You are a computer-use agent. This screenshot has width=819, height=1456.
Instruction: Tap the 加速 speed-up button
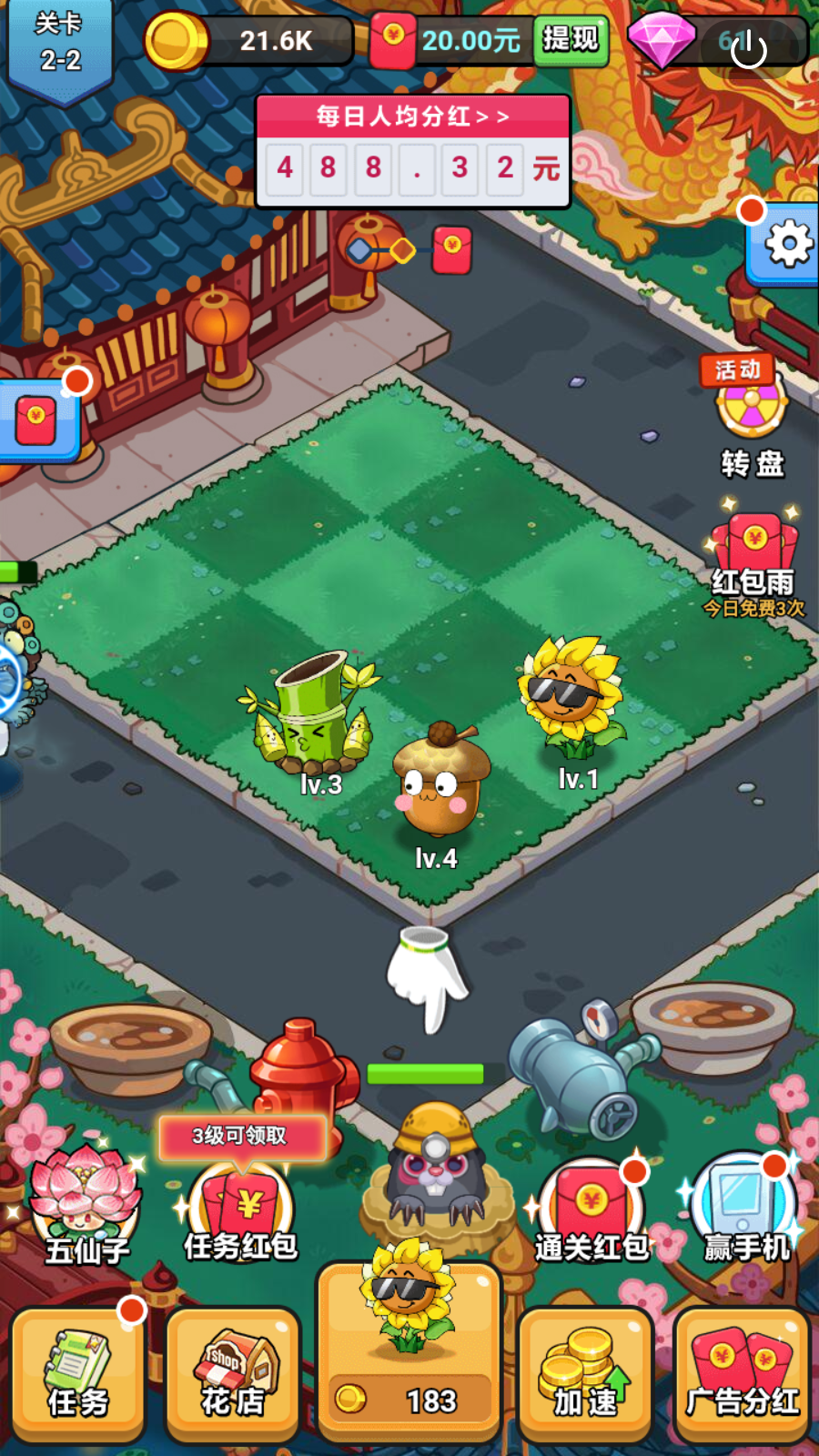(x=585, y=1374)
